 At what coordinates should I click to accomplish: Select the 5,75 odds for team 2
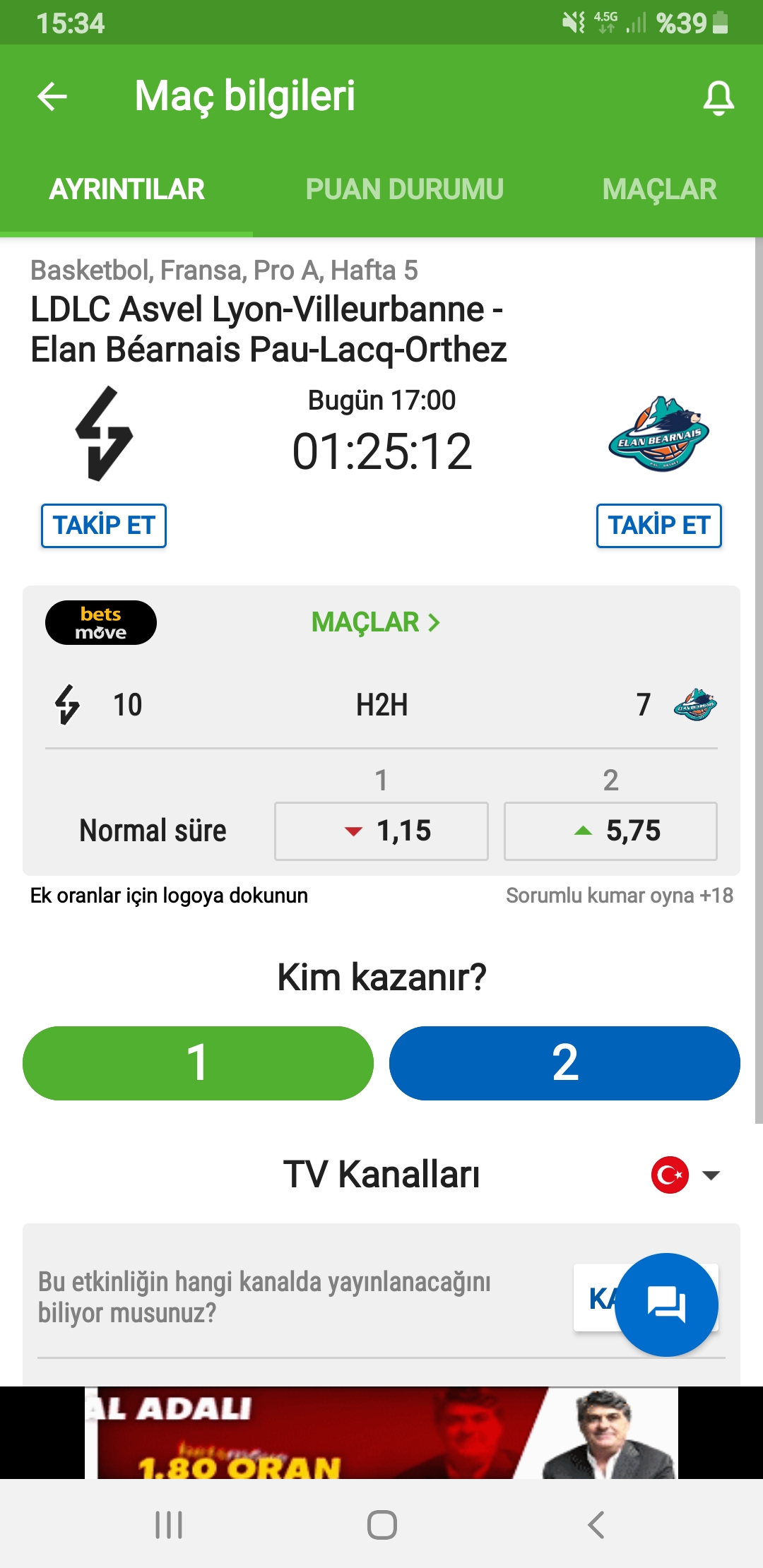610,831
